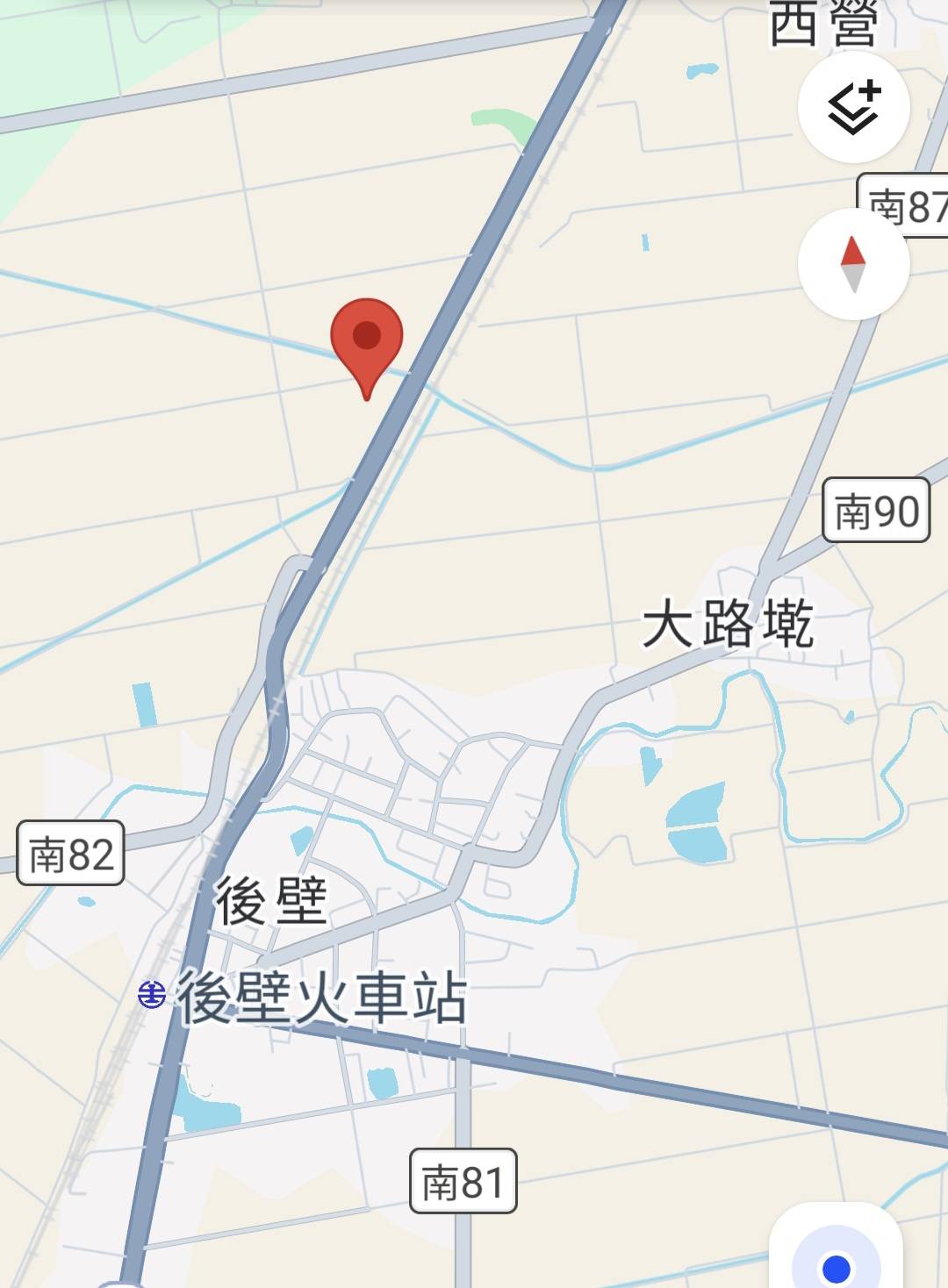
Task: Tap the compass to reset north
Action: [x=853, y=263]
